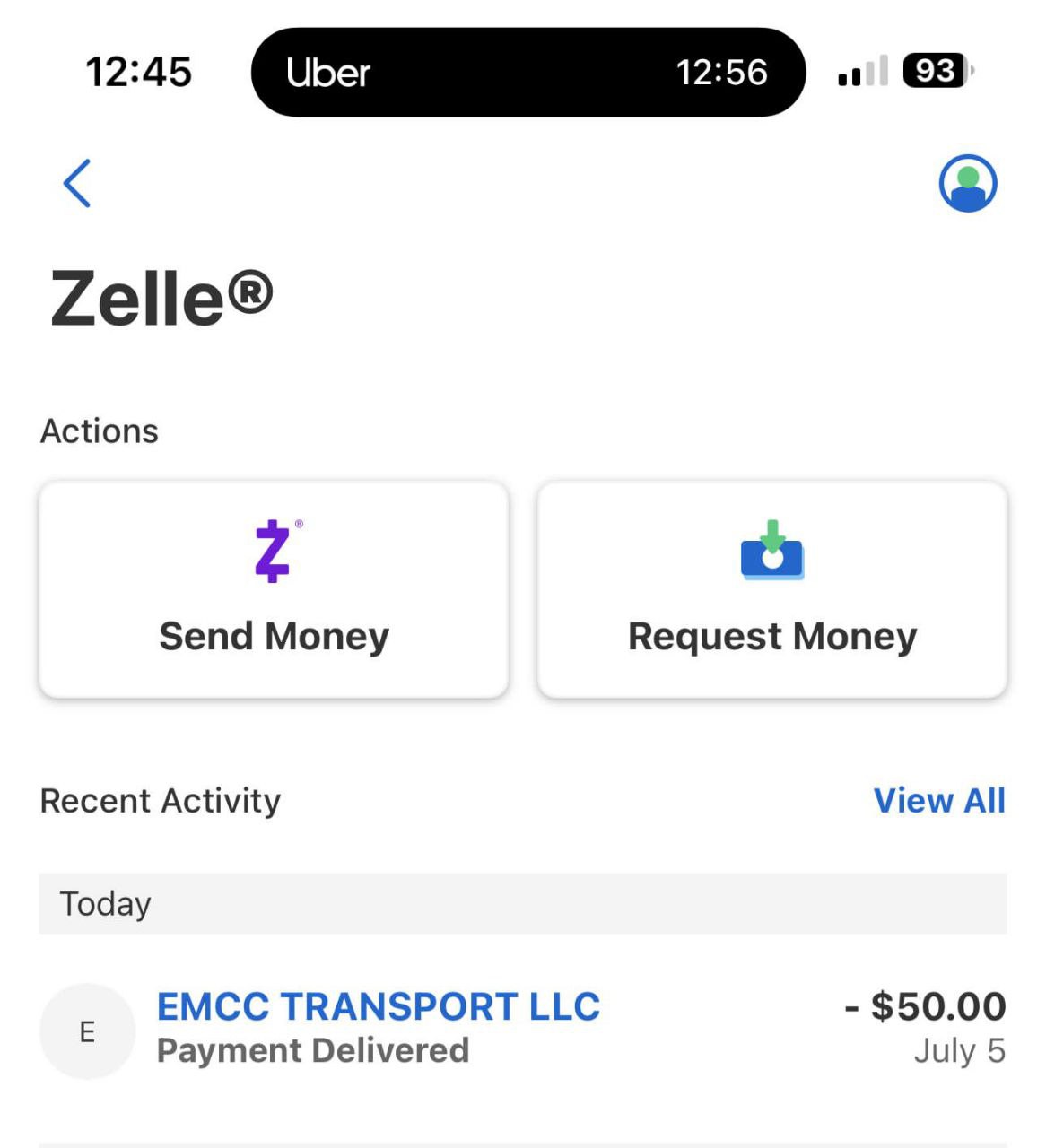The image size is (1046, 1148).
Task: Open the profile account icon
Action: click(967, 184)
